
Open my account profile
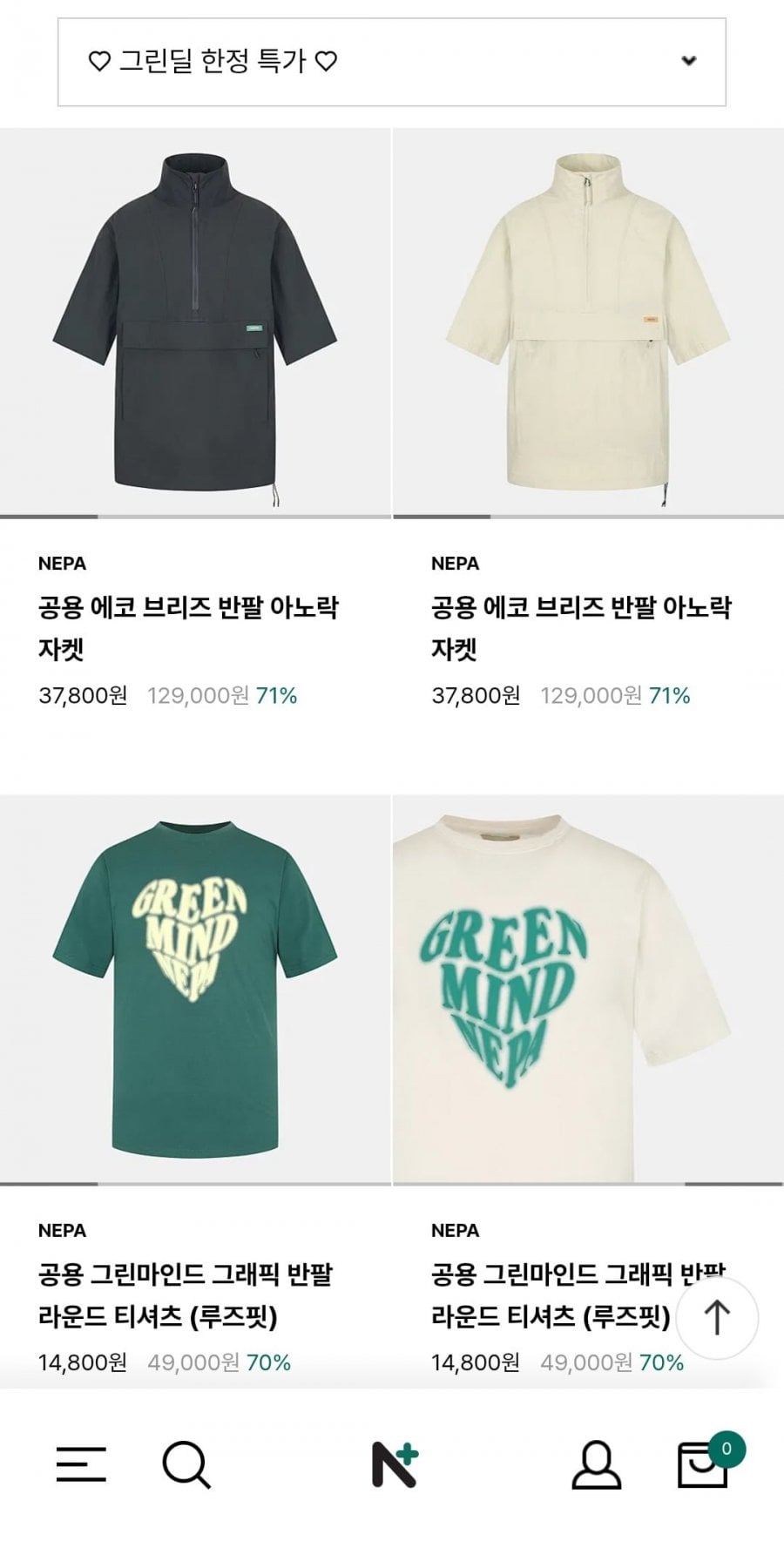pyautogui.click(x=596, y=1463)
